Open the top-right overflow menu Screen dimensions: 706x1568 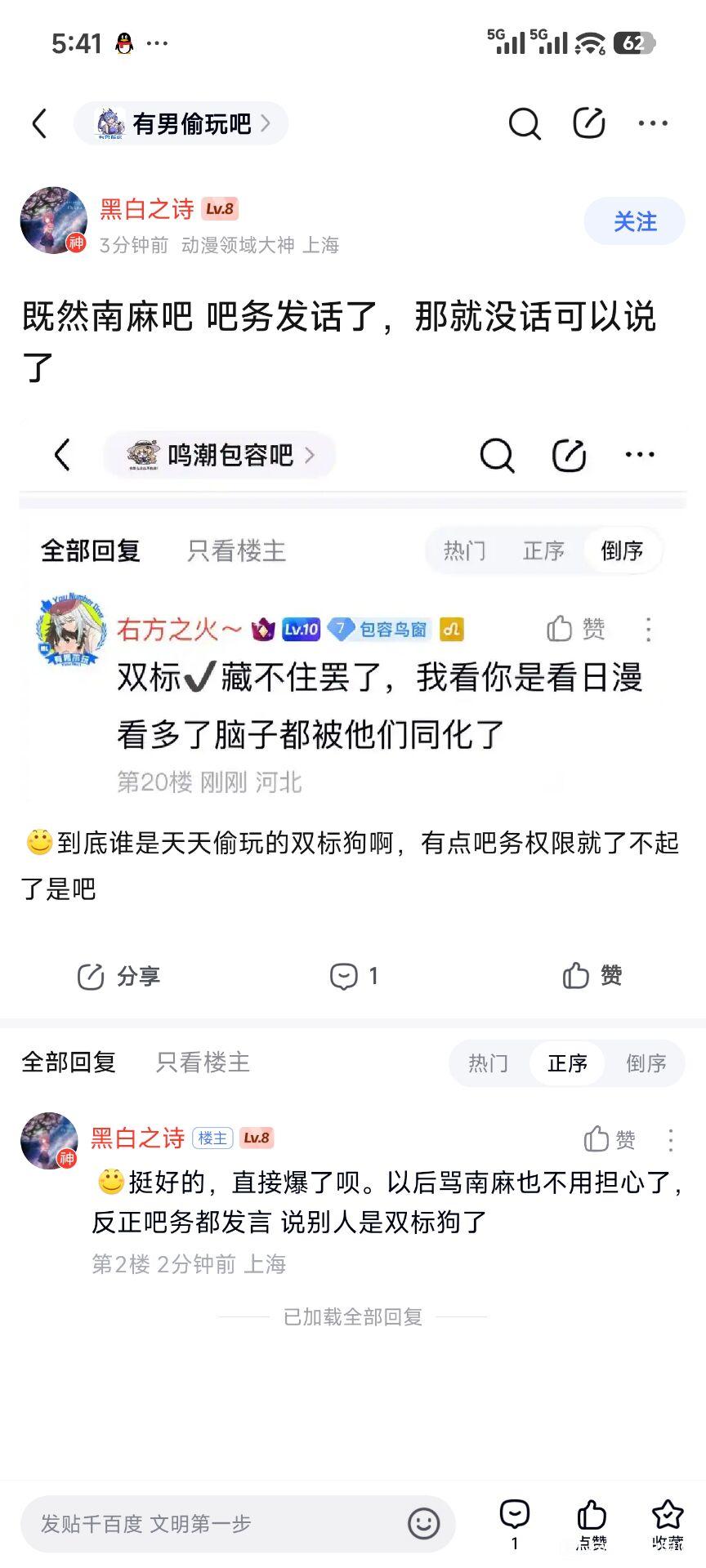652,124
